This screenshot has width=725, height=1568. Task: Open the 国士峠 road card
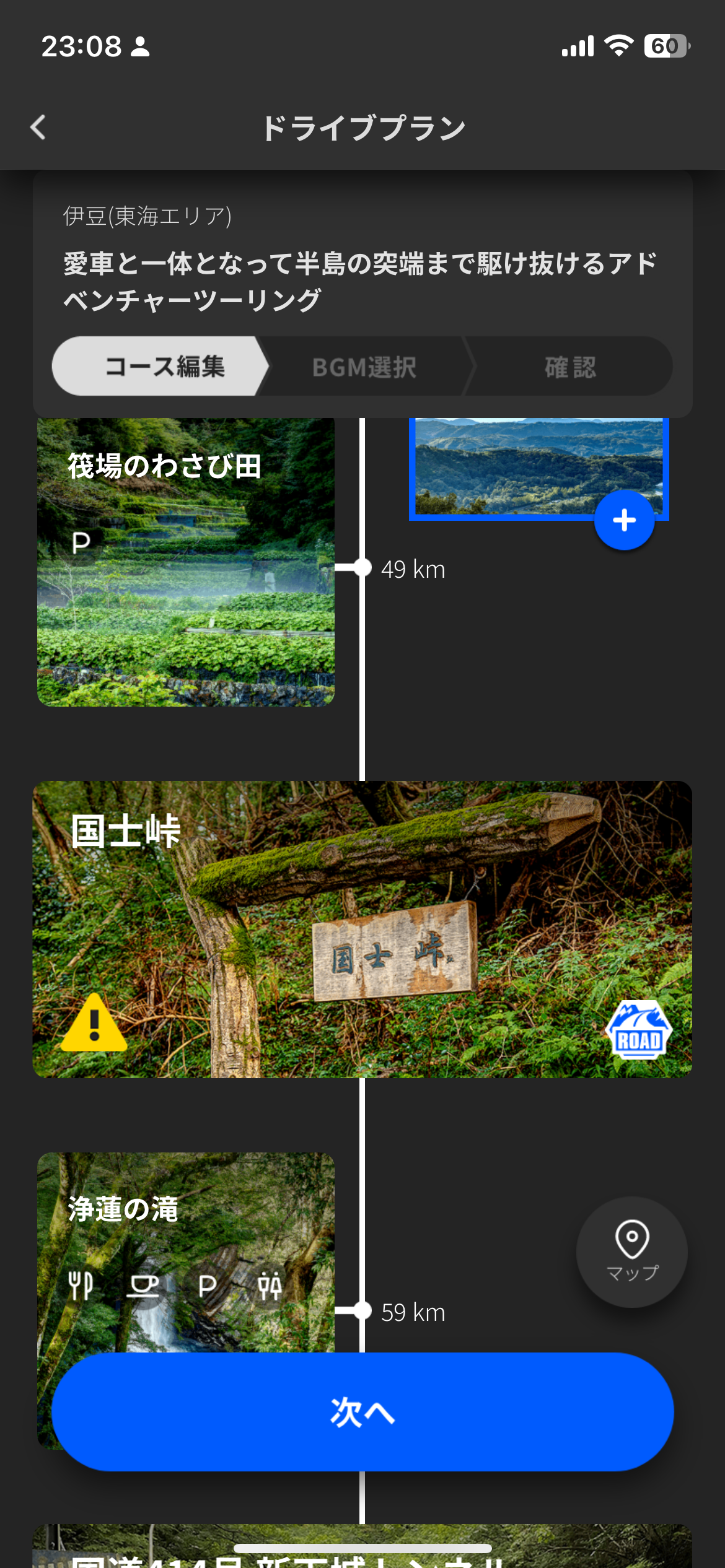point(362,929)
